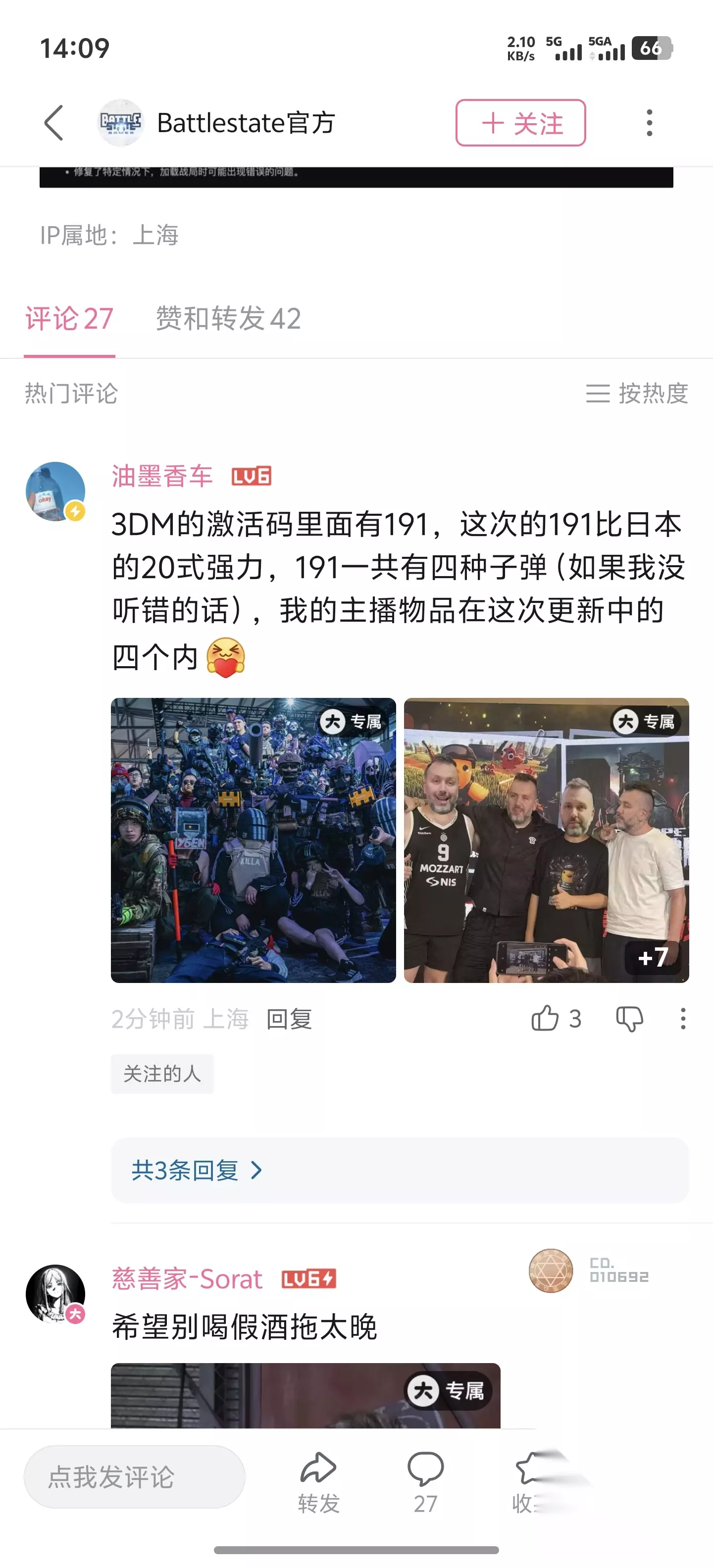Select the 评论 27 tab
Image resolution: width=713 pixels, height=1568 pixels.
click(x=69, y=319)
